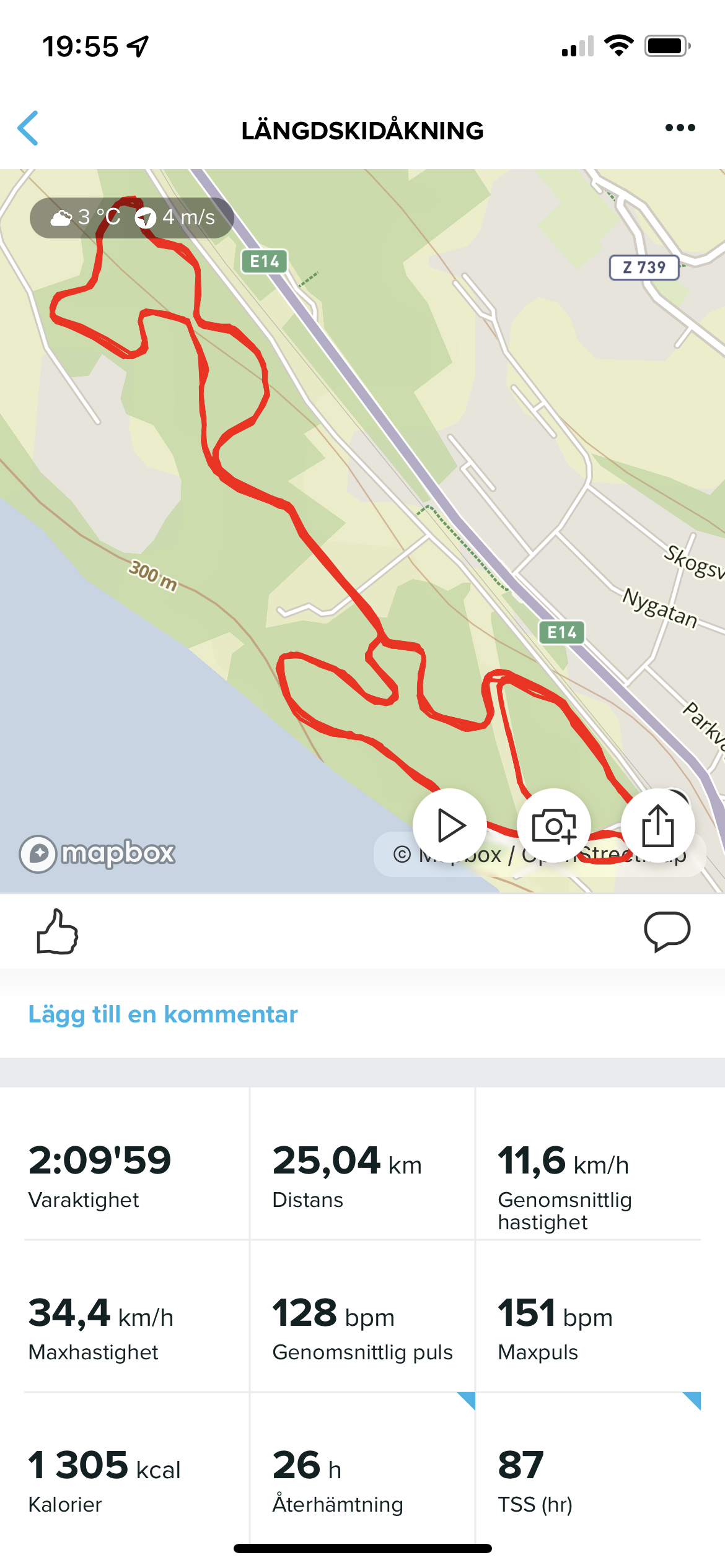Add a photo with the camera button
This screenshot has height=1568, width=725.
(554, 825)
